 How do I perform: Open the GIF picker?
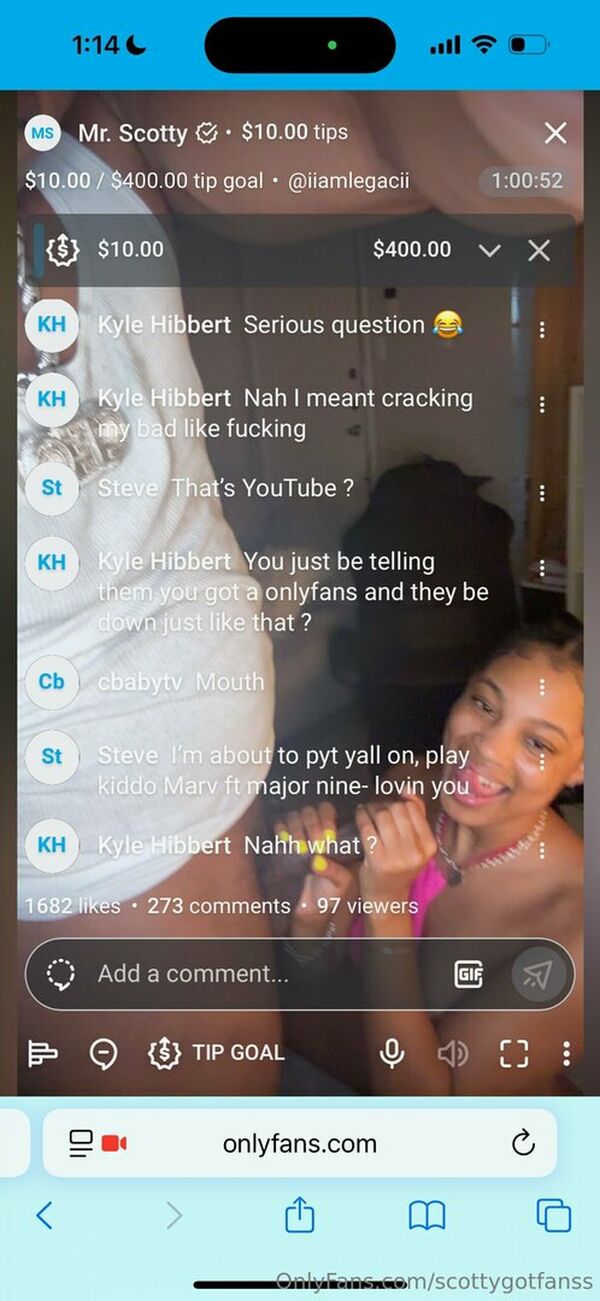468,974
